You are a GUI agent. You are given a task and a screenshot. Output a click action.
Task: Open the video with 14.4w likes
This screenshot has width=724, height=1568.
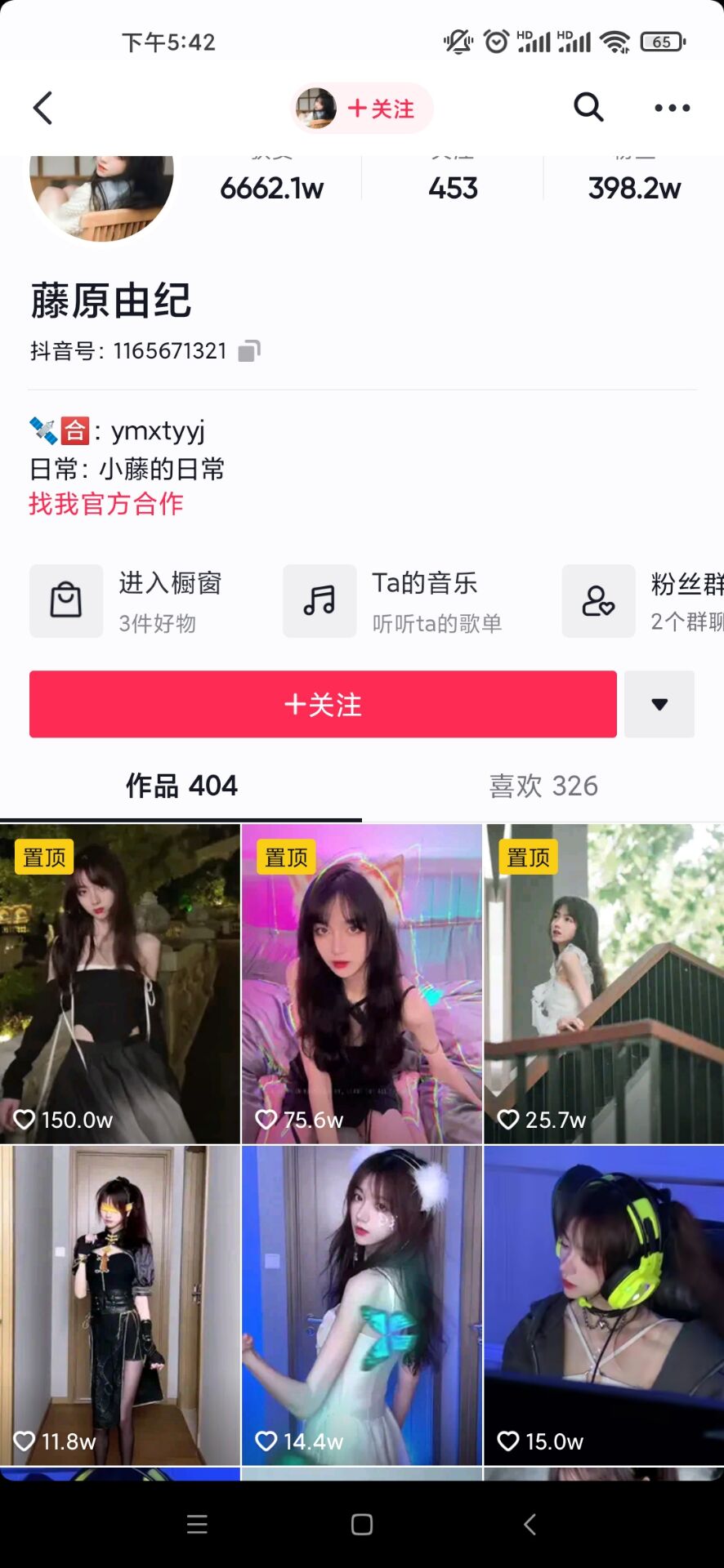tap(362, 1305)
